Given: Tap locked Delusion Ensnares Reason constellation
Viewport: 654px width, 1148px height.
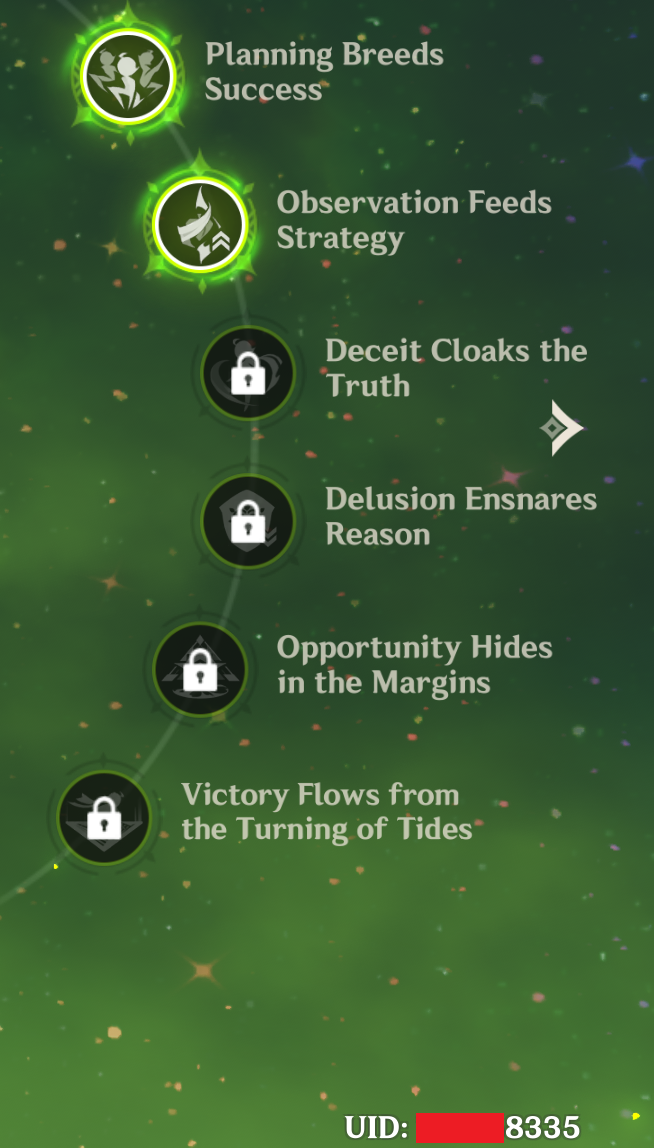Looking at the screenshot, I should coord(248,521).
